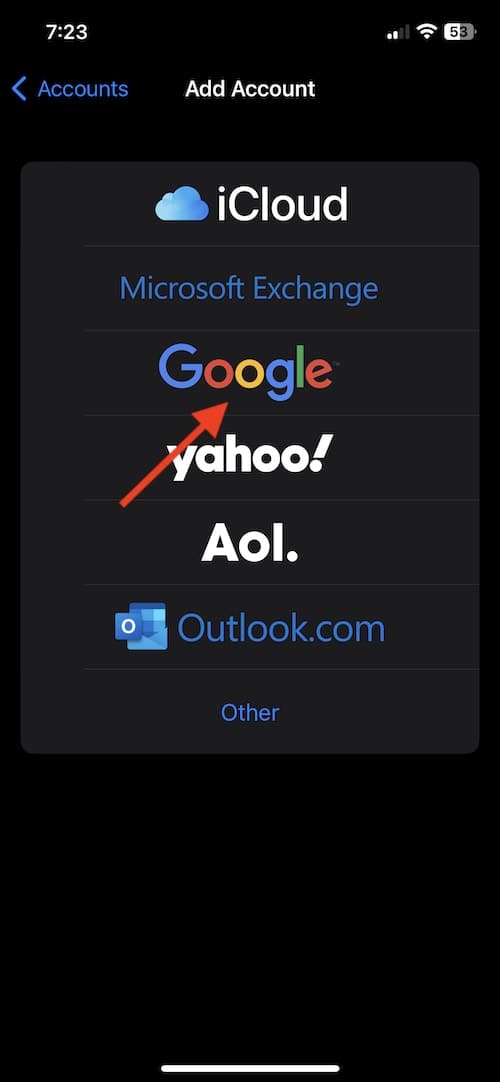The width and height of the screenshot is (500, 1082).
Task: Tap Other to add a different account
Action: (250, 711)
